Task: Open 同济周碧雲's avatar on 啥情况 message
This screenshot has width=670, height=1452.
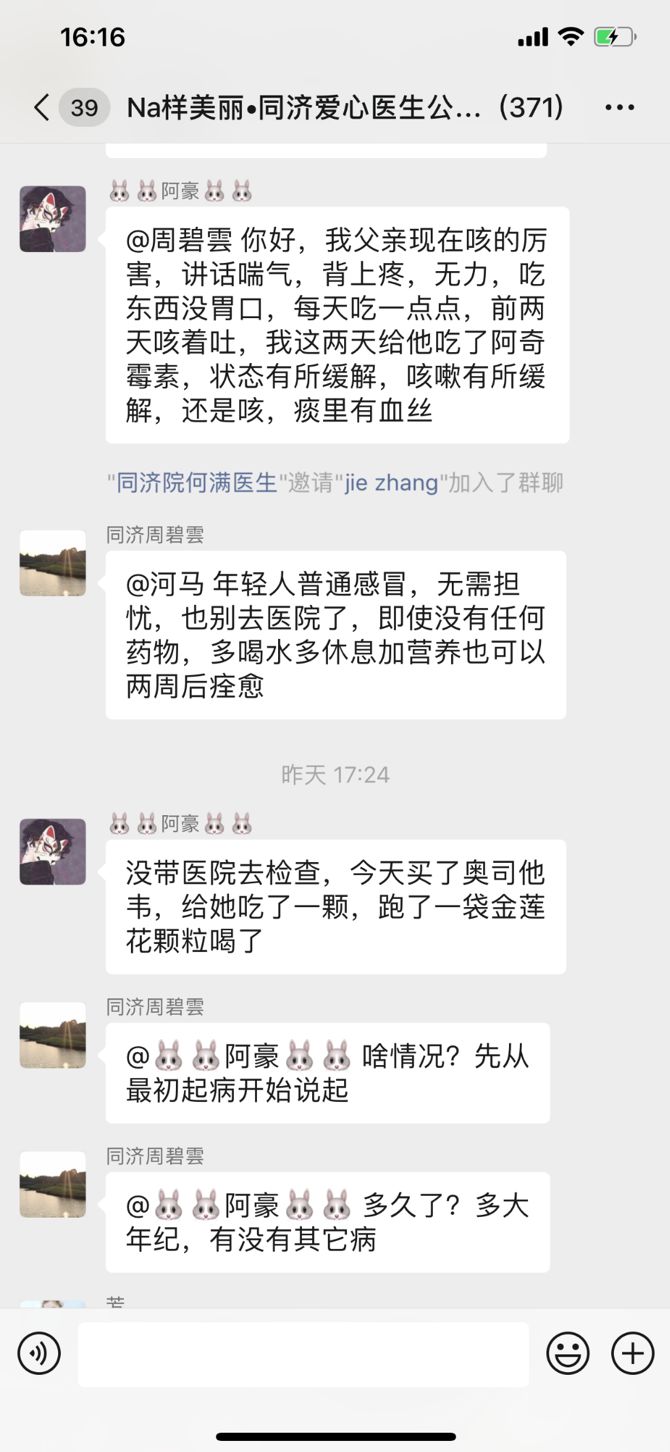Action: point(53,1035)
